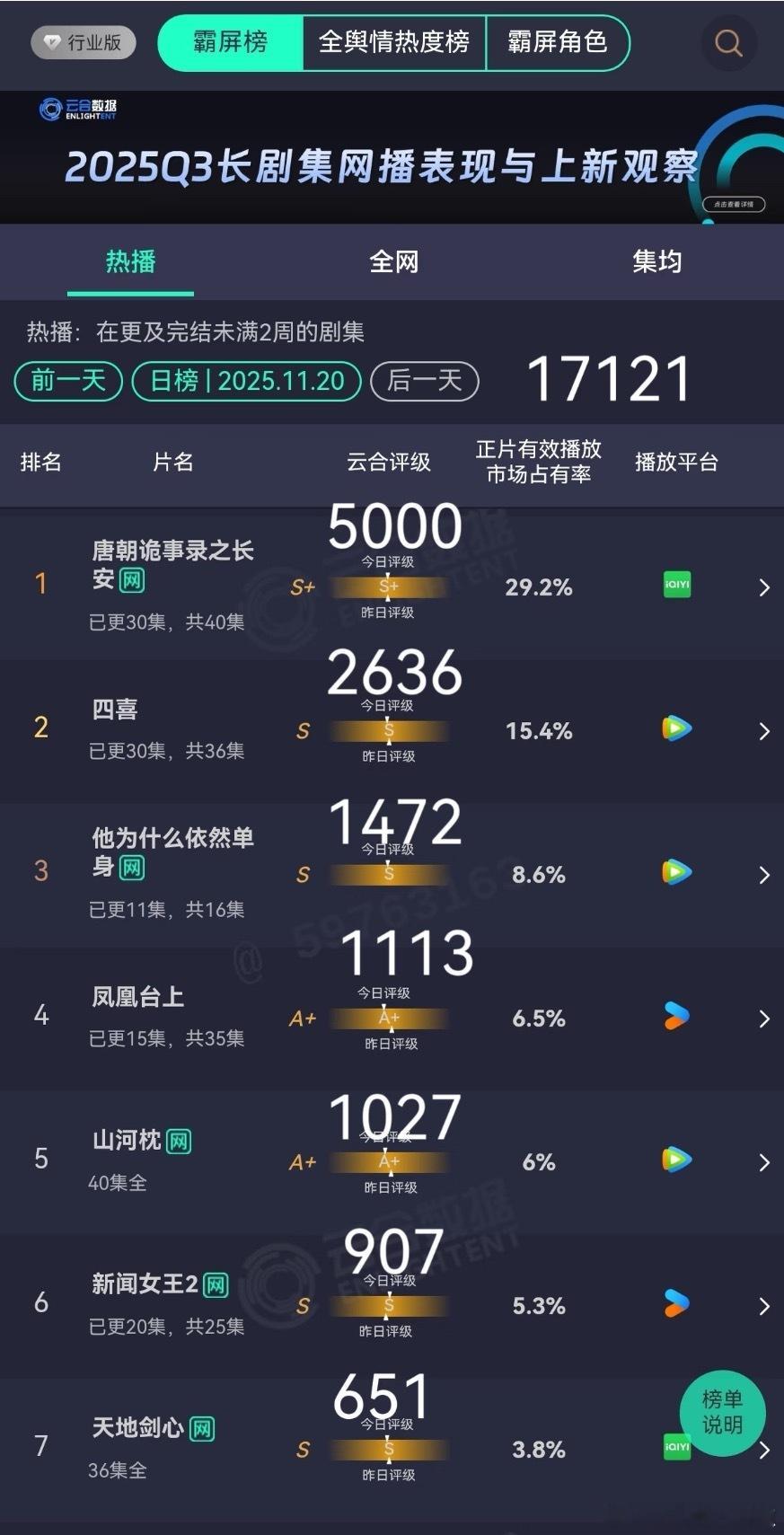Switch to the 集均 tab
784x1535 pixels.
pos(656,261)
